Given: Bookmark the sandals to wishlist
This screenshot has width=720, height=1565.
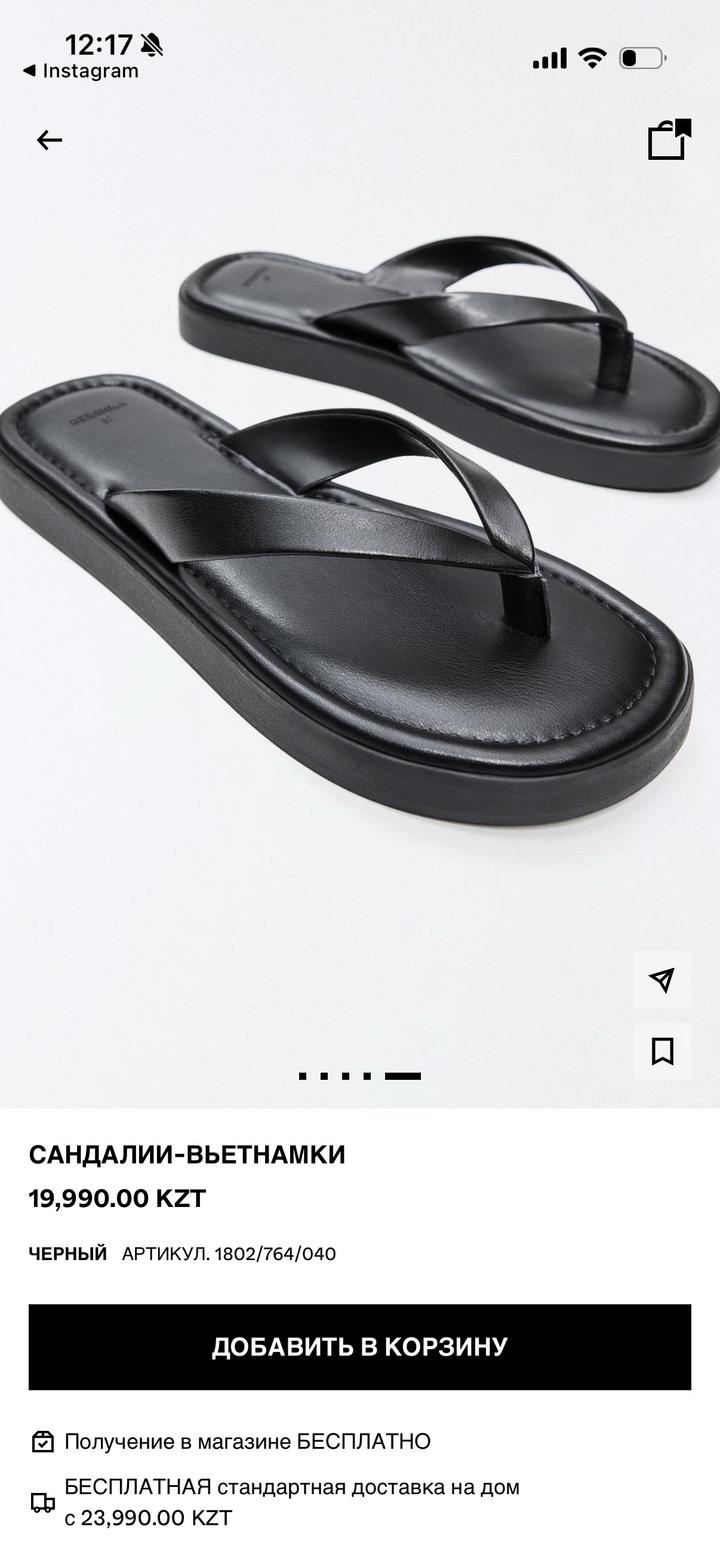Looking at the screenshot, I should point(662,1051).
